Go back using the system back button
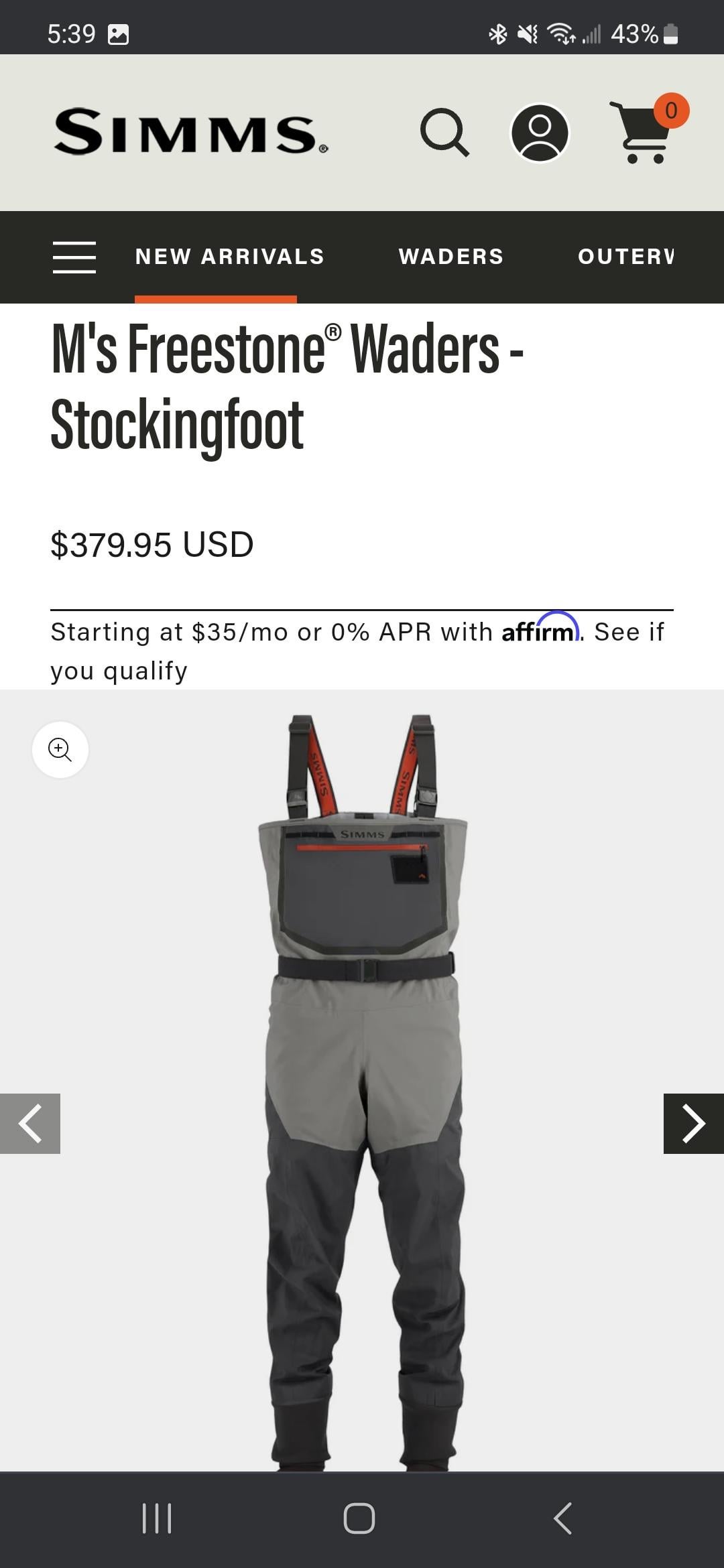The image size is (724, 1568). 563,1518
